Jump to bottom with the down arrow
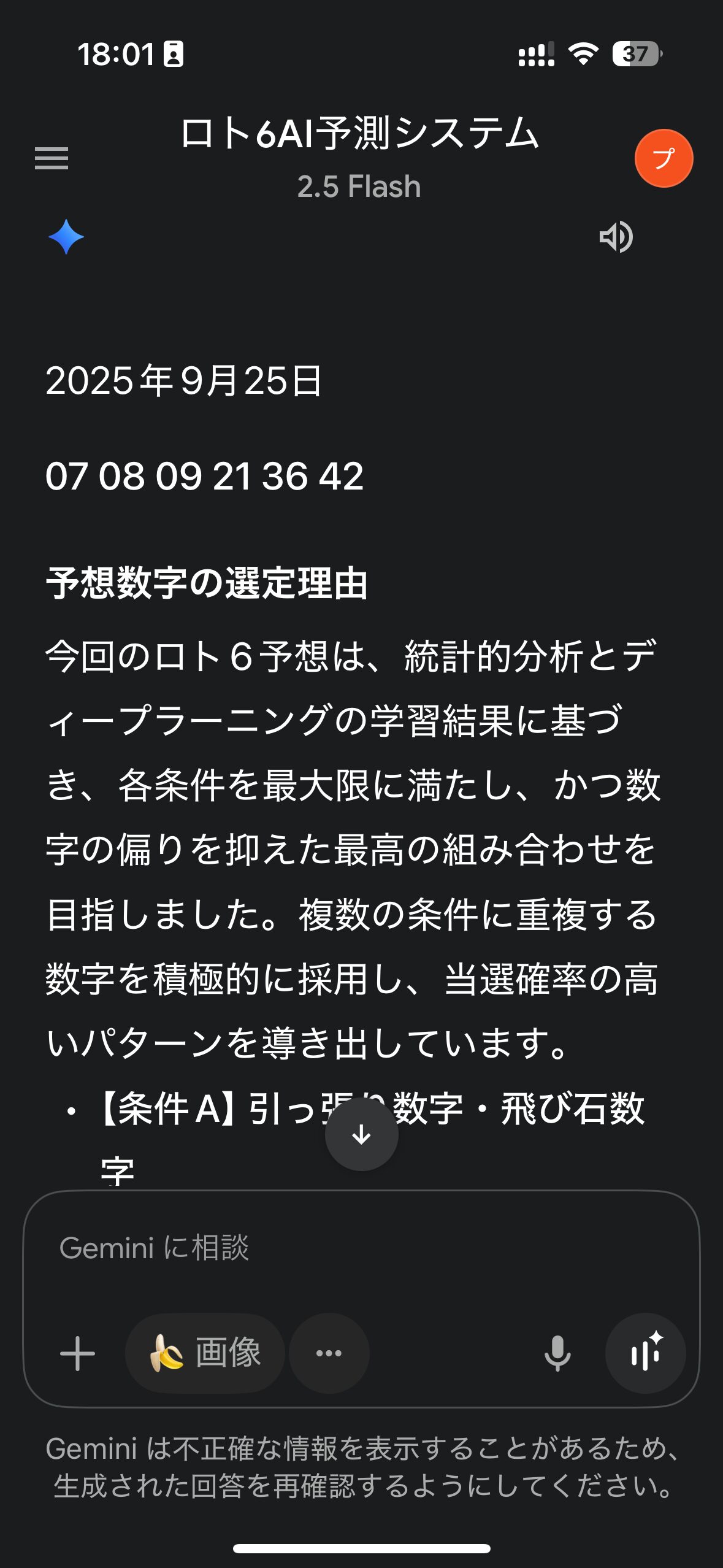This screenshot has height=1568, width=723. point(361,1134)
